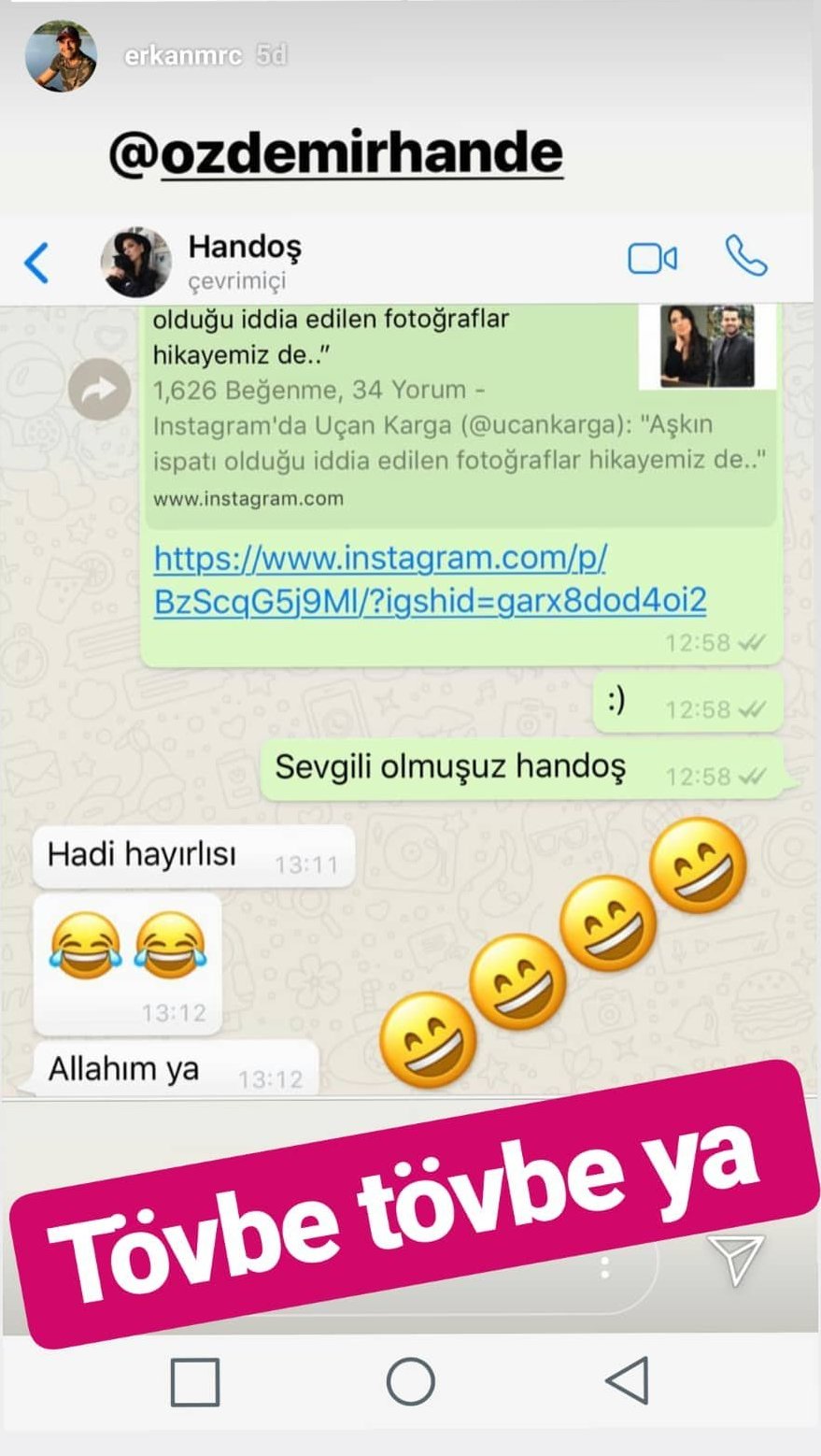Share story via paper plane icon
Screen dimensions: 821x1456
pyautogui.click(x=736, y=1258)
